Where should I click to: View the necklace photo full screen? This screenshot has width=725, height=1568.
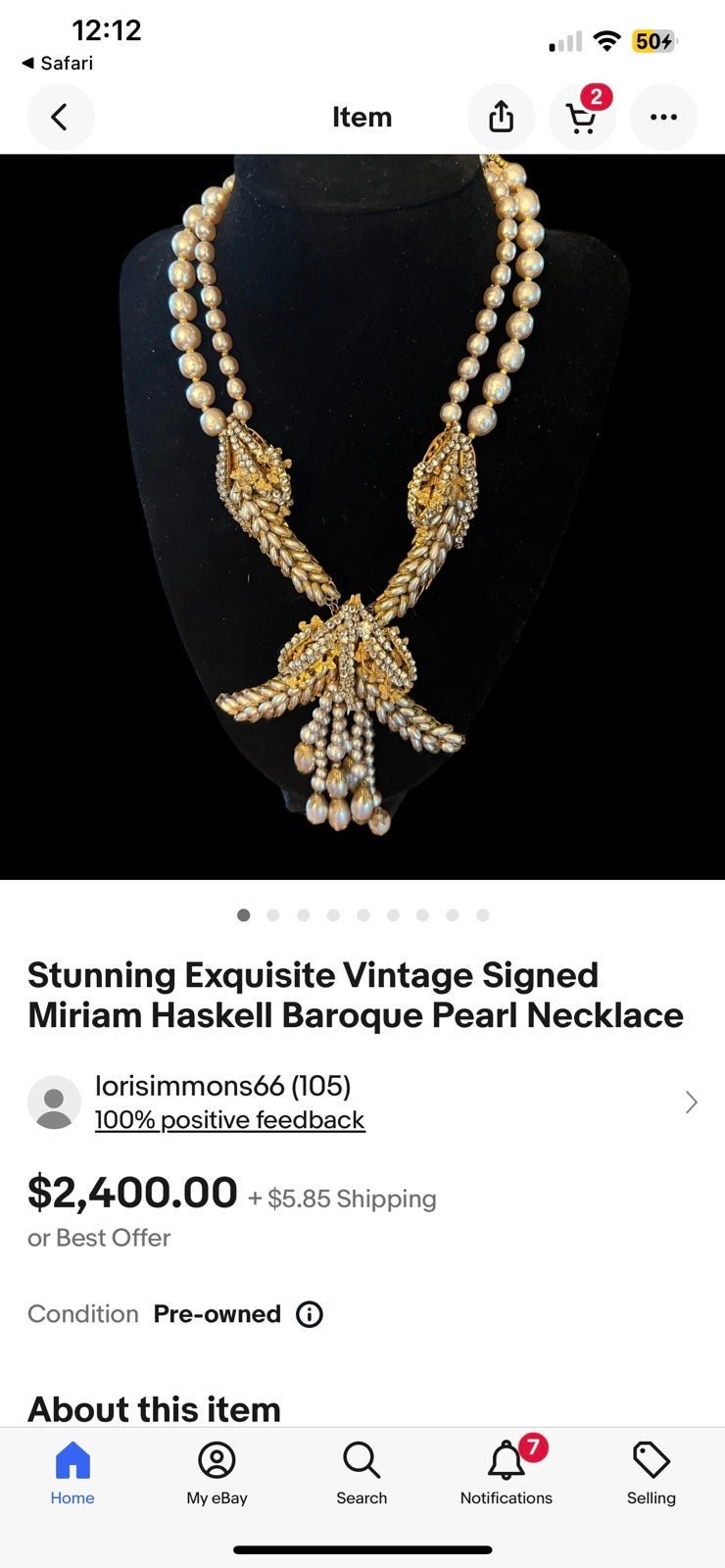[362, 516]
